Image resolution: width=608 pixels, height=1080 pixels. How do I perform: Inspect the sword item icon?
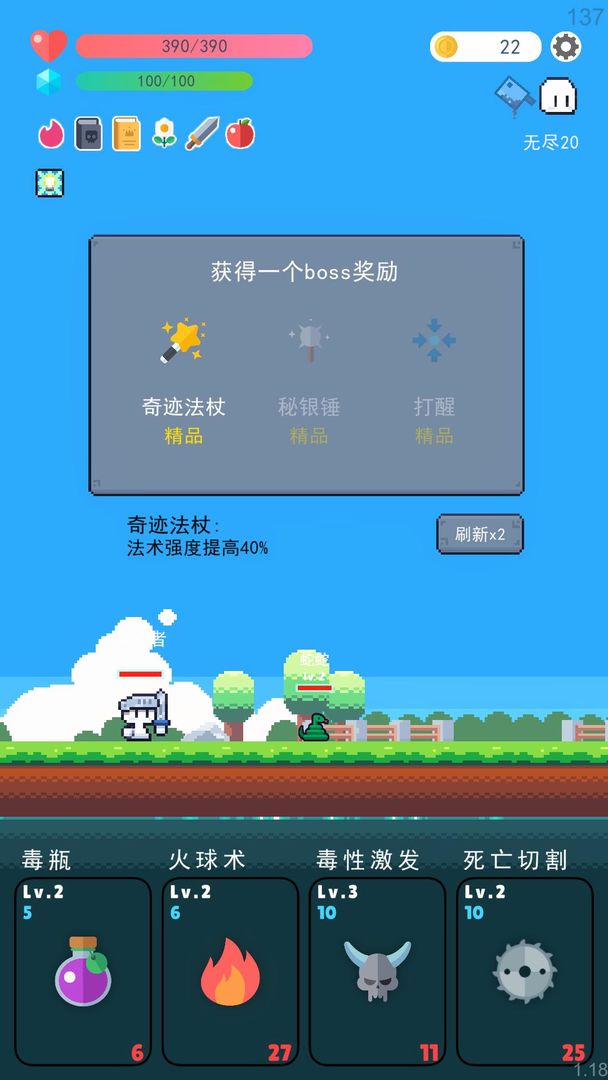pos(202,134)
